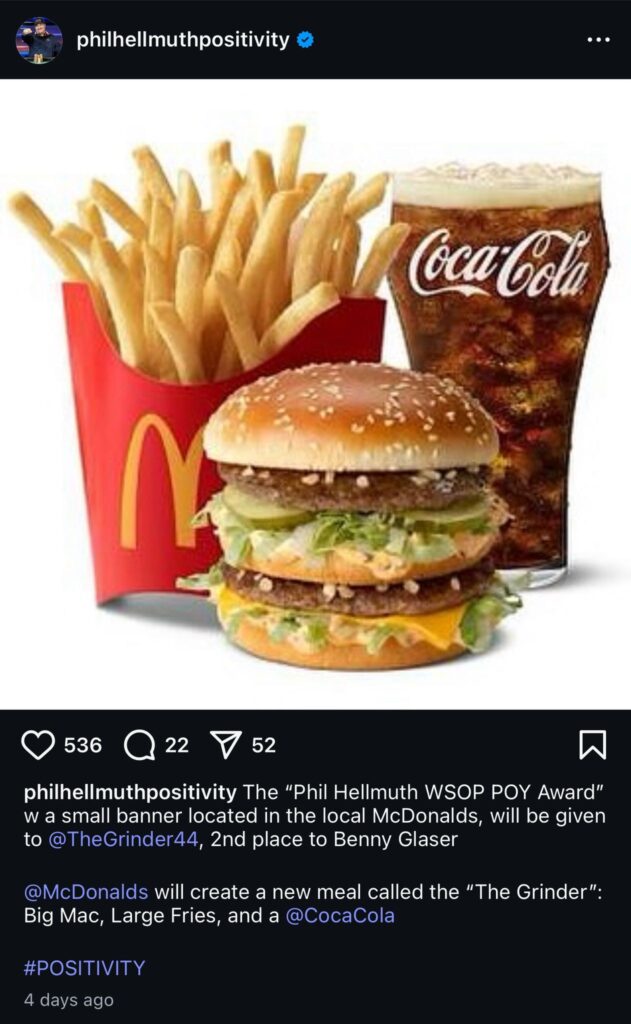Open philhellmuthpositivity's profile picture
631x1024 pixels.
39,40
